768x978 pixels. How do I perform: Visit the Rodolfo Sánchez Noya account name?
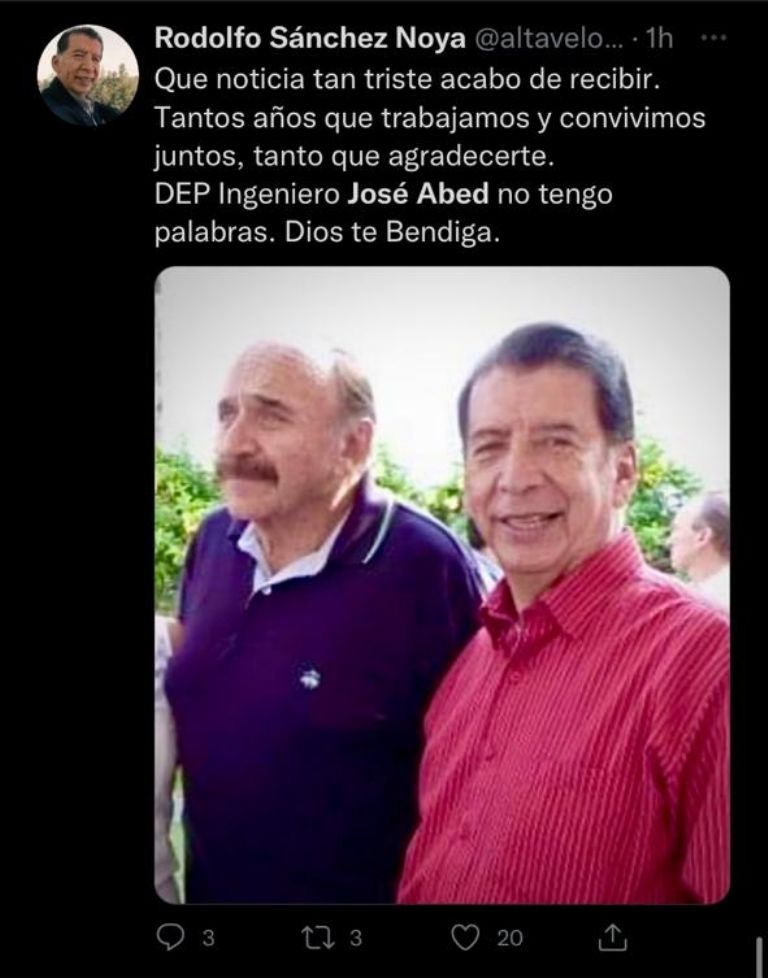click(297, 39)
